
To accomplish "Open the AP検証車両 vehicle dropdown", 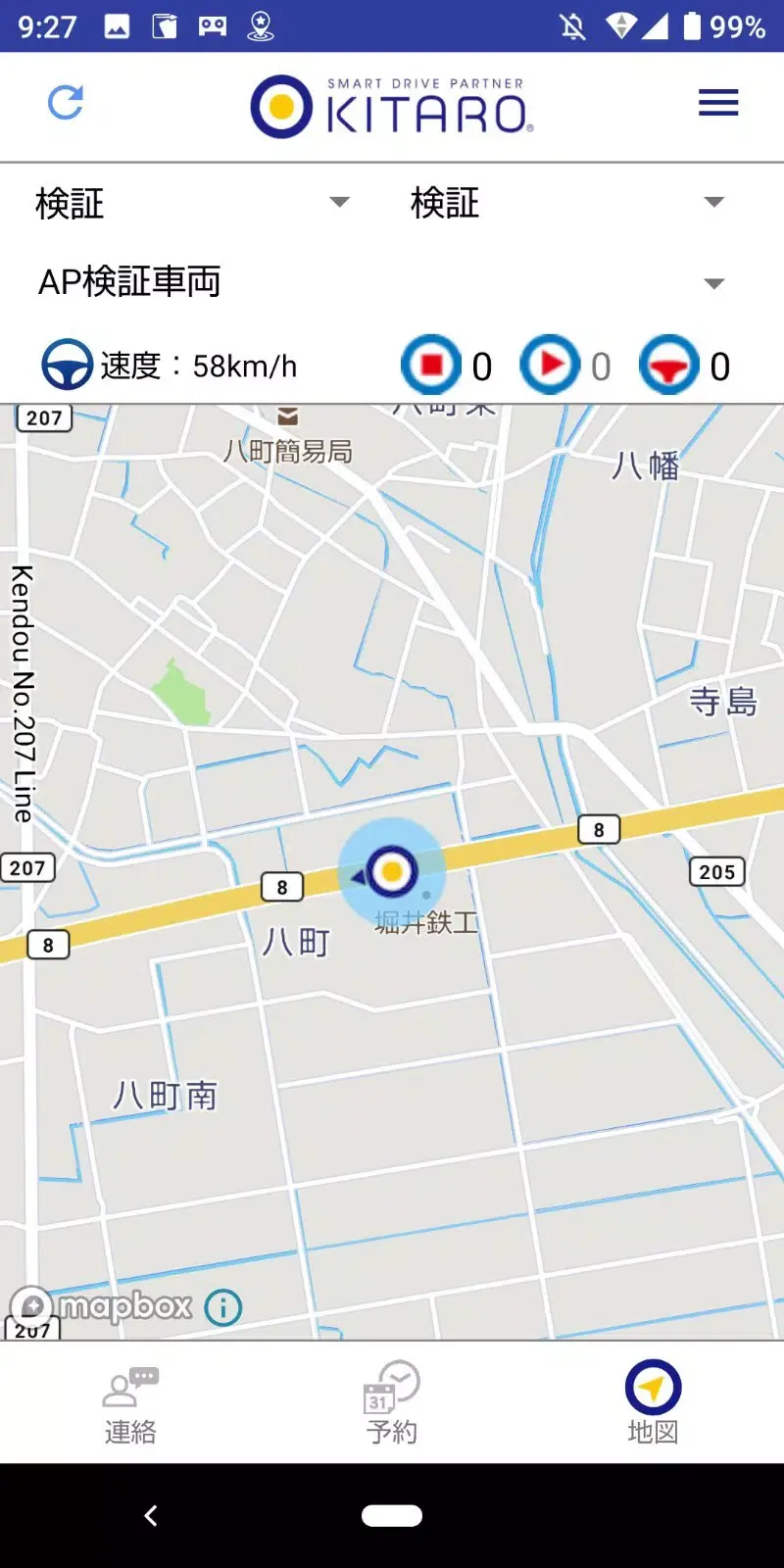I will (x=714, y=283).
